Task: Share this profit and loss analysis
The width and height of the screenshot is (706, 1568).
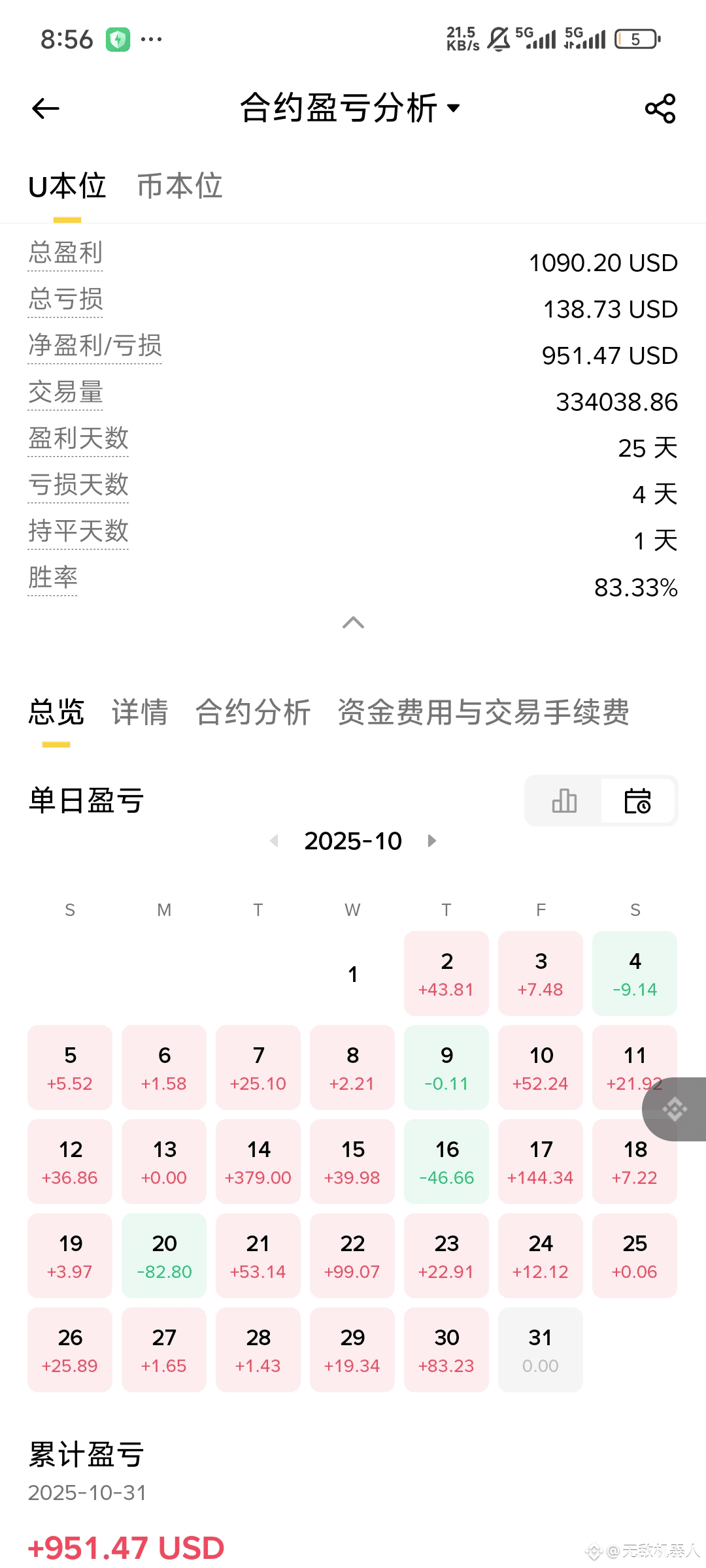Action: pyautogui.click(x=660, y=108)
